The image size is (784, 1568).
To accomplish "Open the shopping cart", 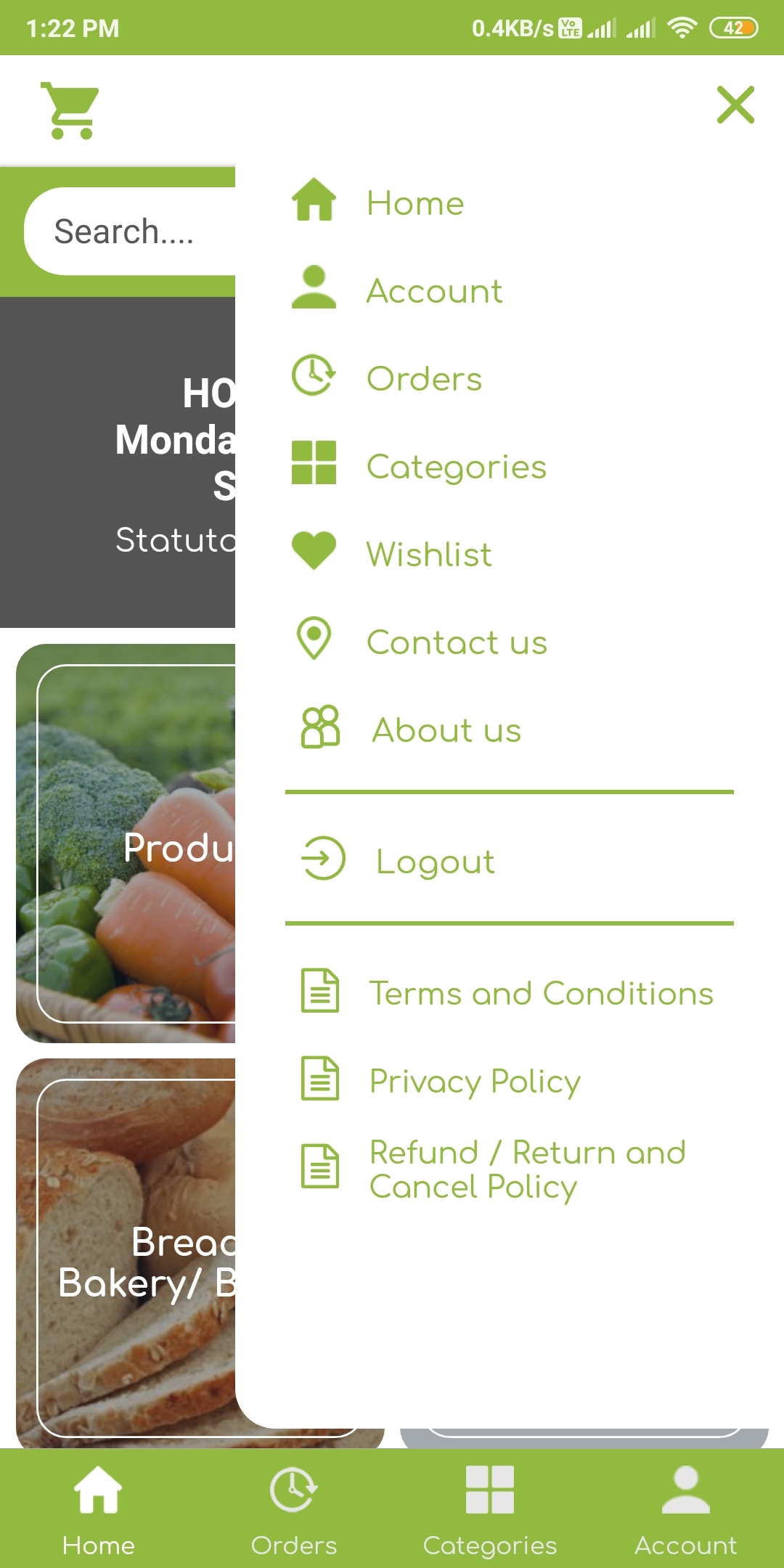I will point(70,110).
